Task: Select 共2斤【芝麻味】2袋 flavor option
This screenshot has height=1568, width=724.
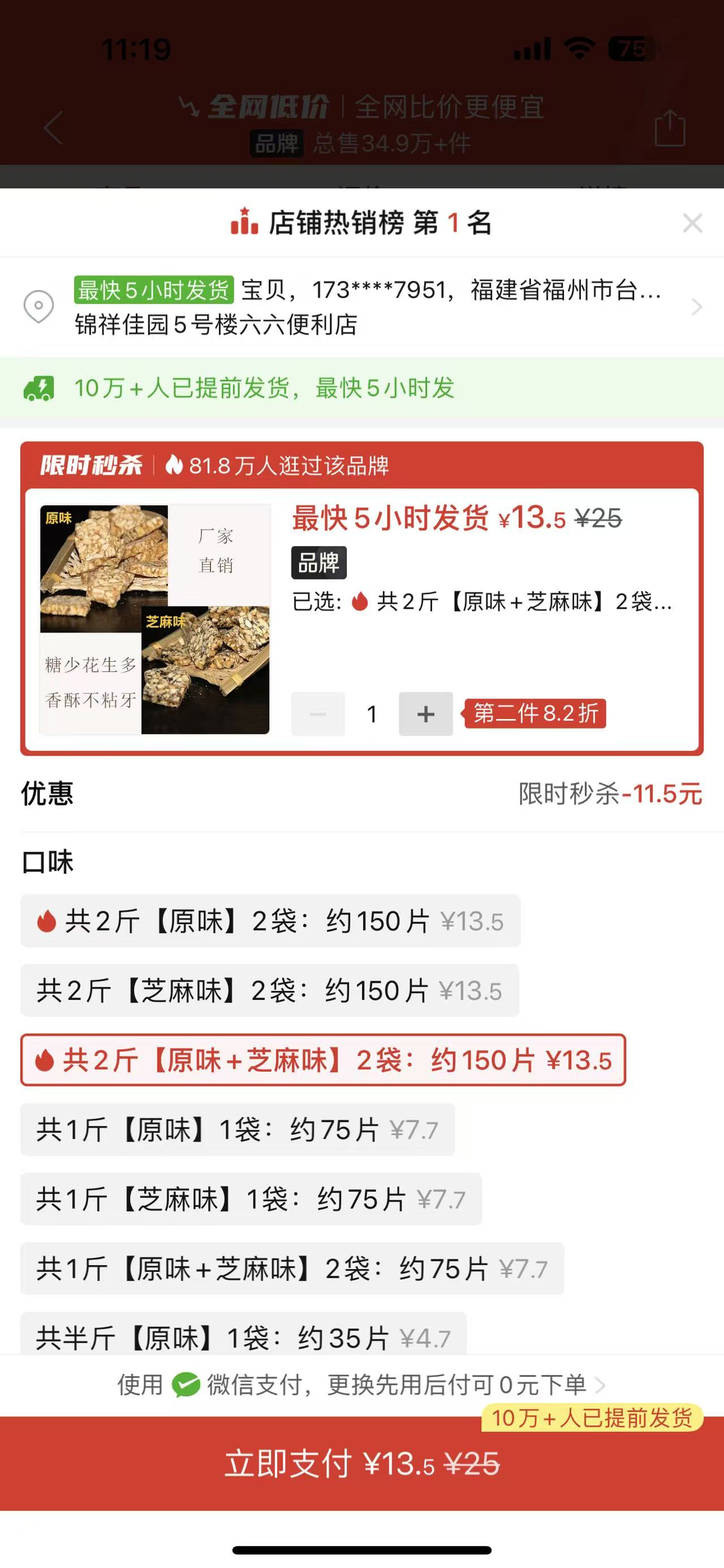Action: click(x=269, y=990)
